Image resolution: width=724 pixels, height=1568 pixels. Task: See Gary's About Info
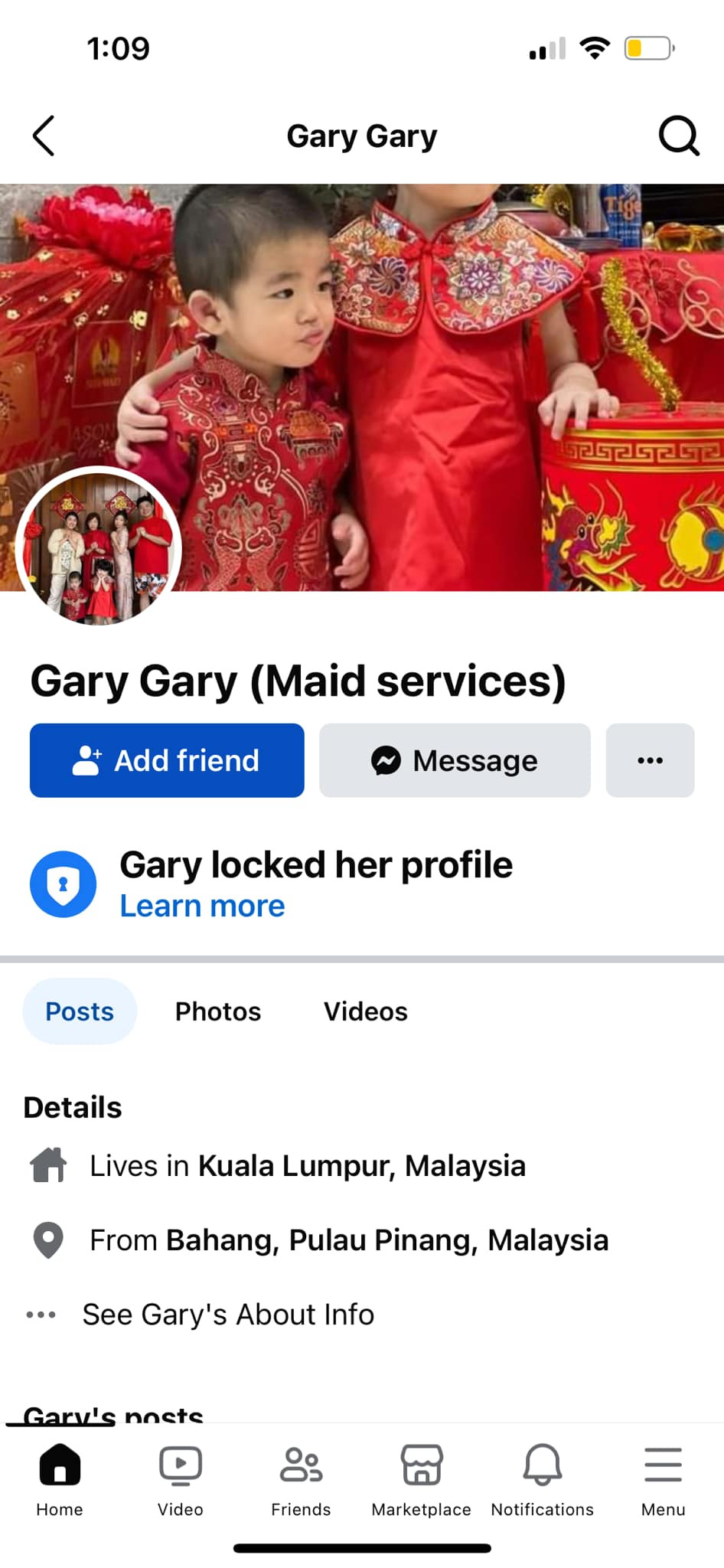(228, 1314)
